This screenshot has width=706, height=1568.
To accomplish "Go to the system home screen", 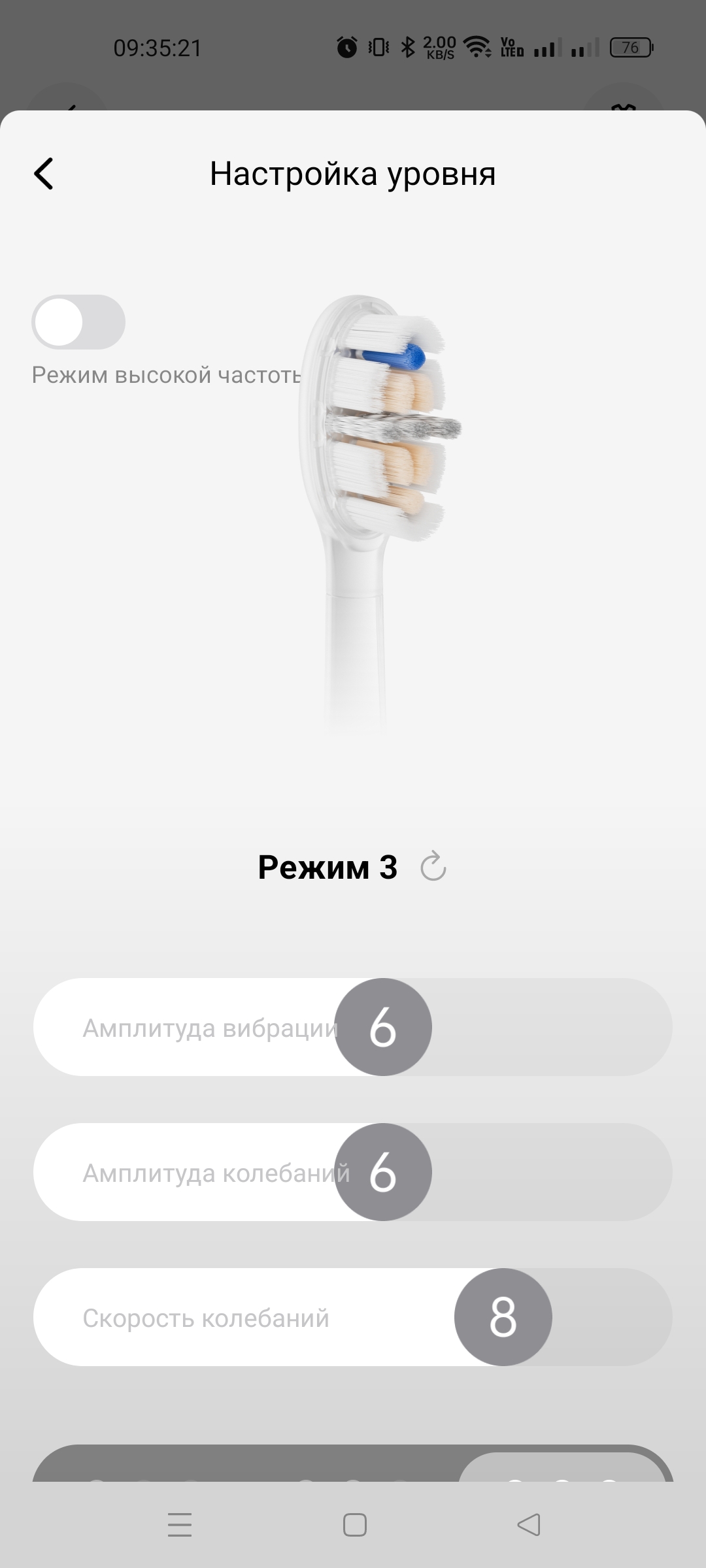I will [x=354, y=1525].
